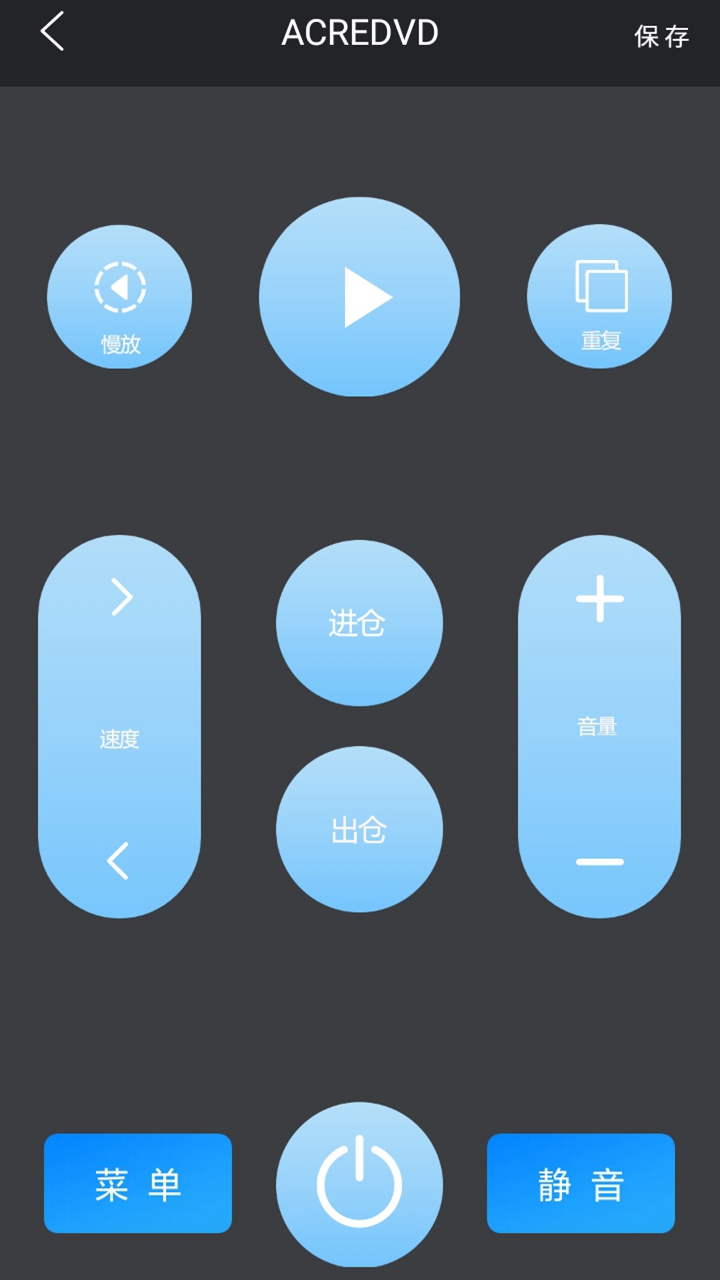Screen dimensions: 720x1280
Task: Open the disc tray with 出仓
Action: (360, 830)
